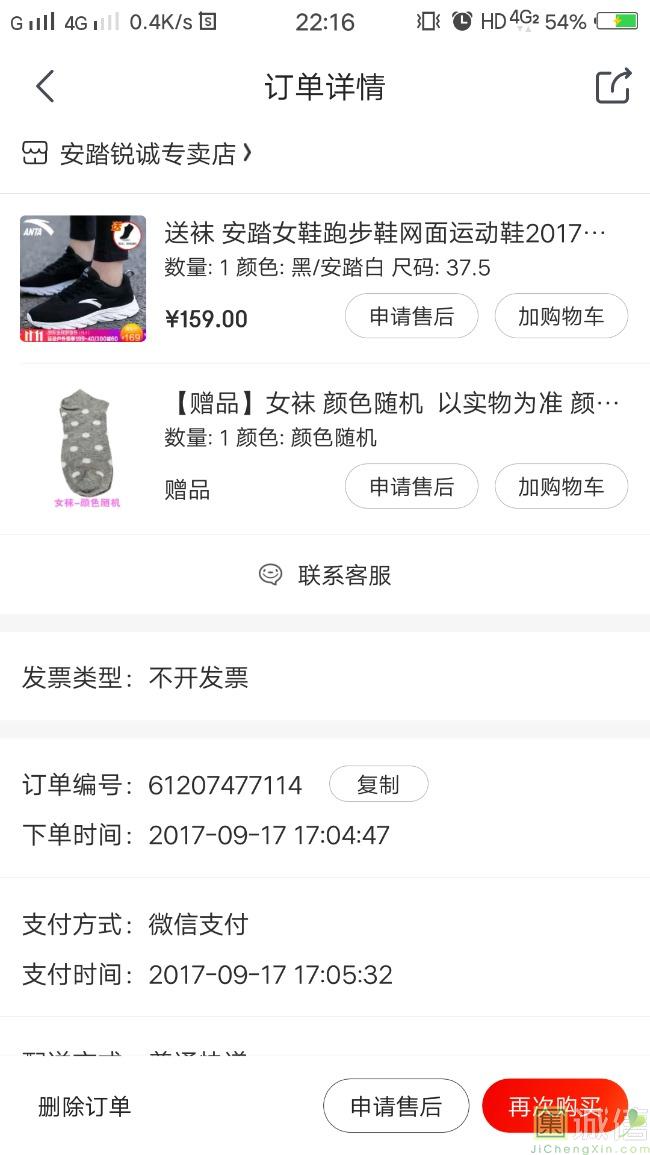Add the gift socks to cart
The height and width of the screenshot is (1155, 650).
pos(560,487)
